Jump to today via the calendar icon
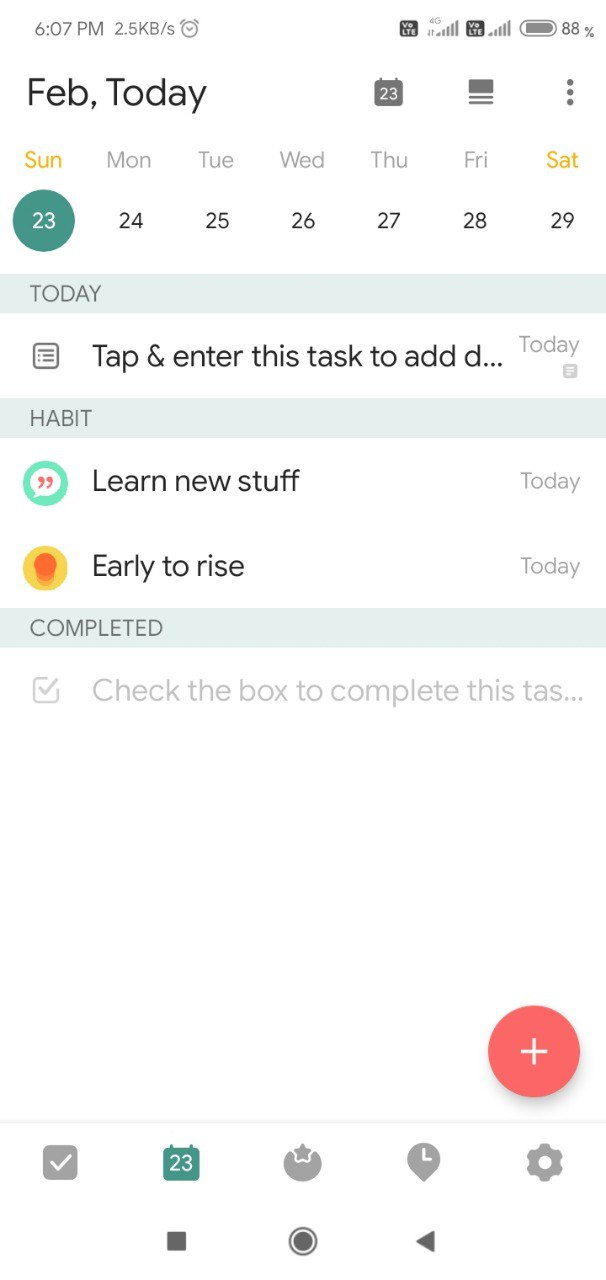 click(388, 93)
